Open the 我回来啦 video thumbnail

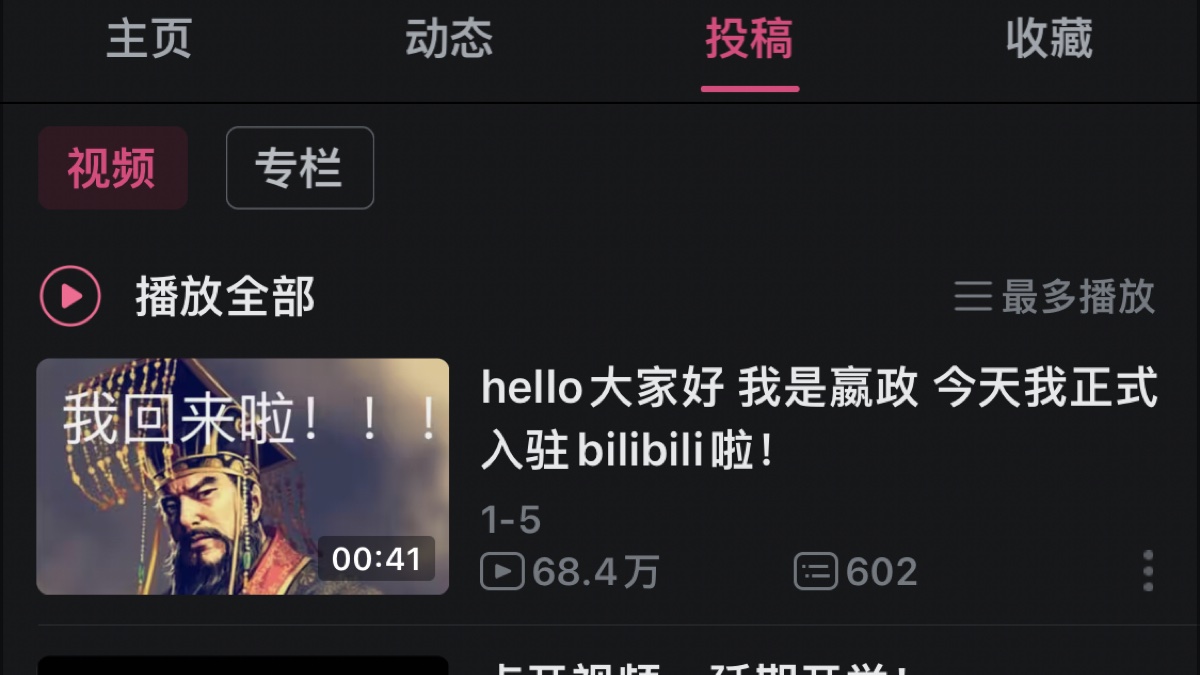coord(243,476)
